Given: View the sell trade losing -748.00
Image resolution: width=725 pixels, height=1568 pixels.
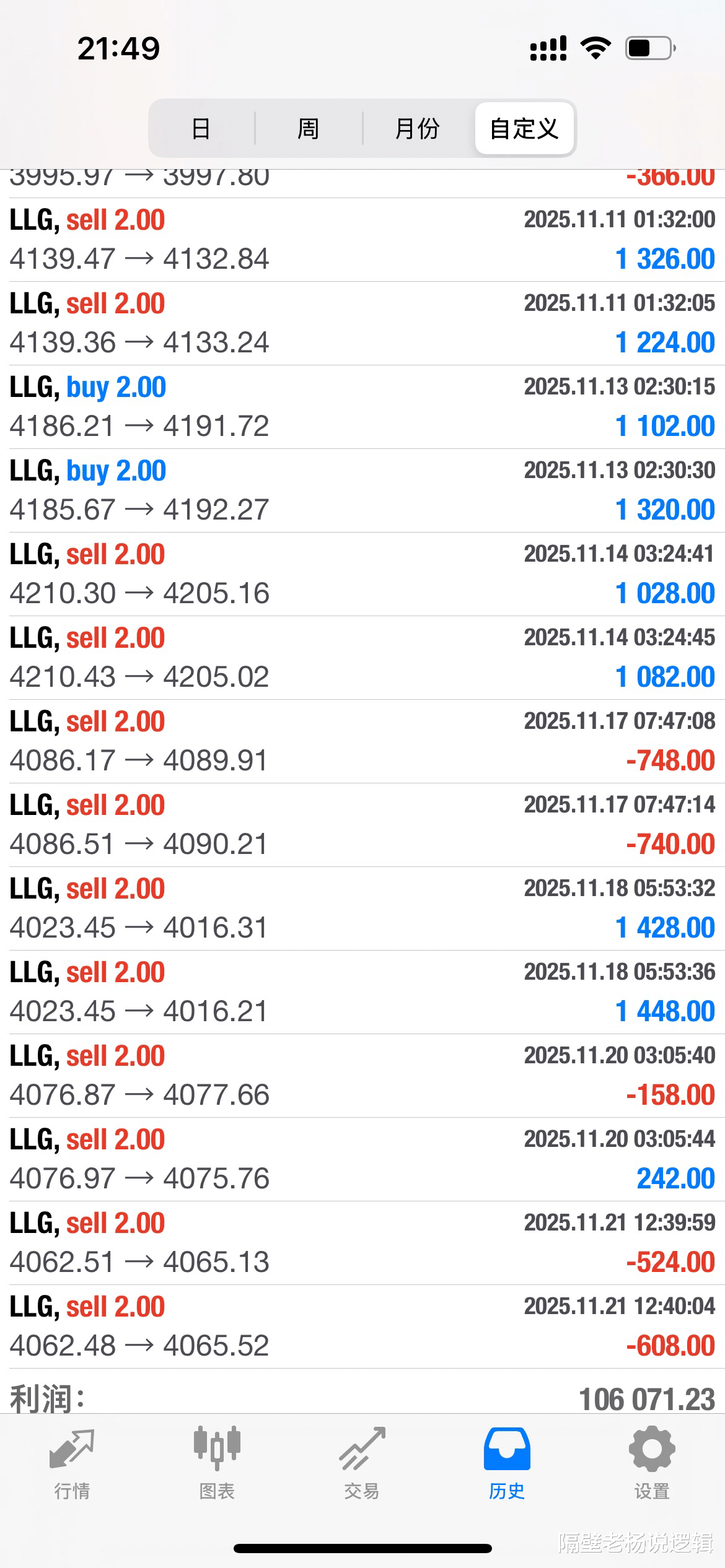Looking at the screenshot, I should (362, 741).
